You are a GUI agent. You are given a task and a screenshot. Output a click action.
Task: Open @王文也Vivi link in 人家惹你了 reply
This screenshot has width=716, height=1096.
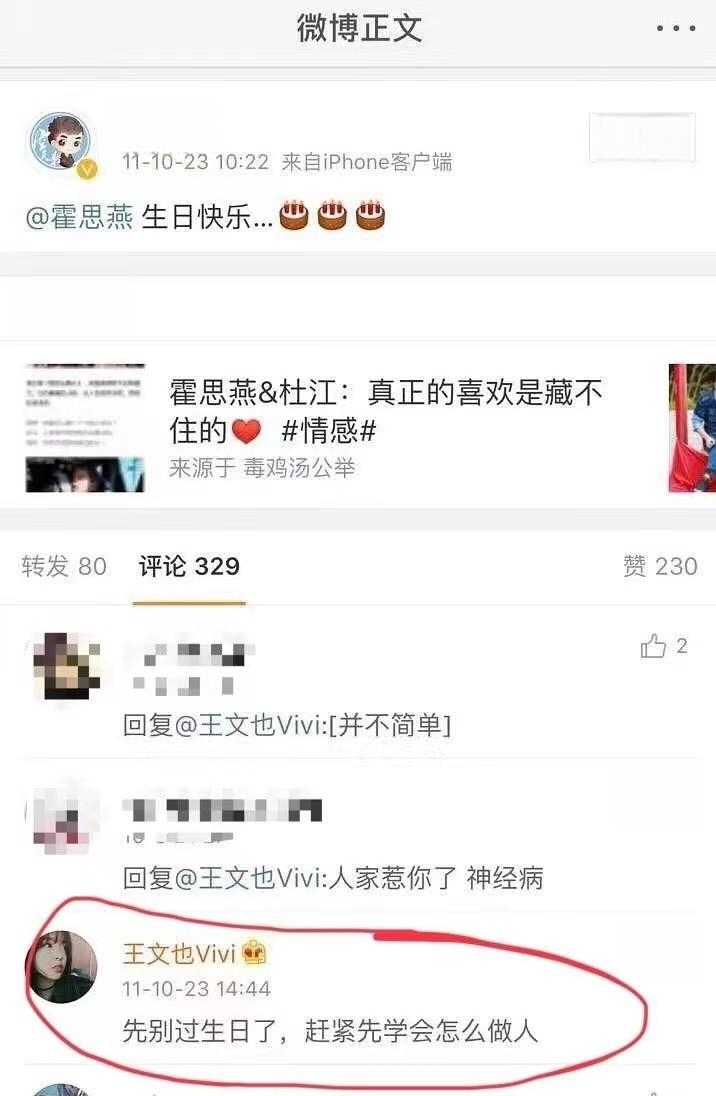pyautogui.click(x=237, y=879)
